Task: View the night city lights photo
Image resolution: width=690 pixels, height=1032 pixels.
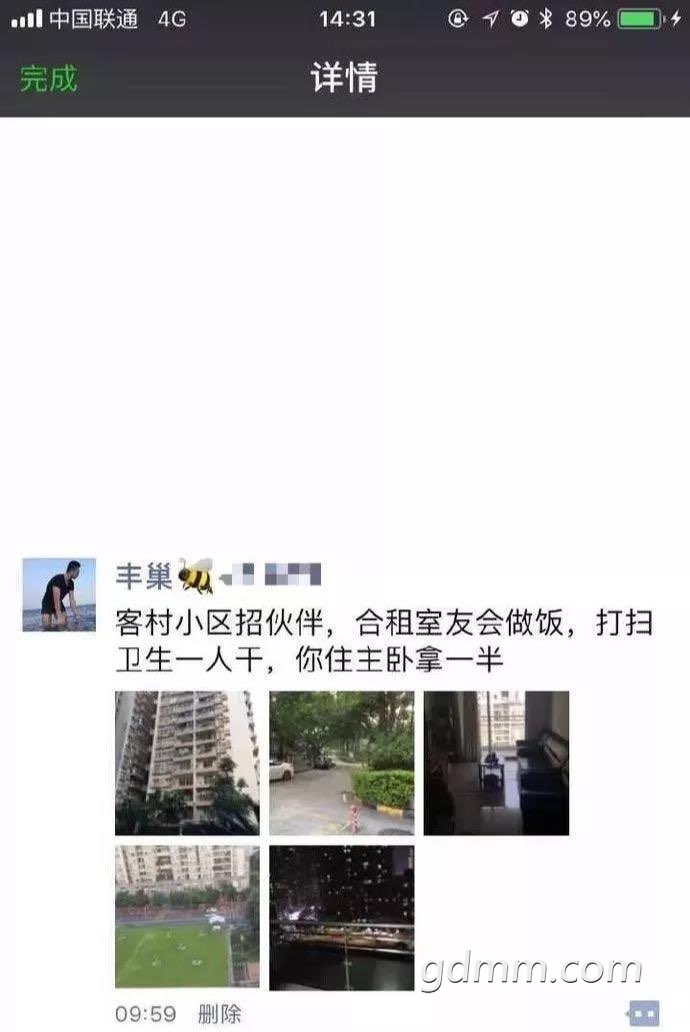Action: (x=341, y=917)
